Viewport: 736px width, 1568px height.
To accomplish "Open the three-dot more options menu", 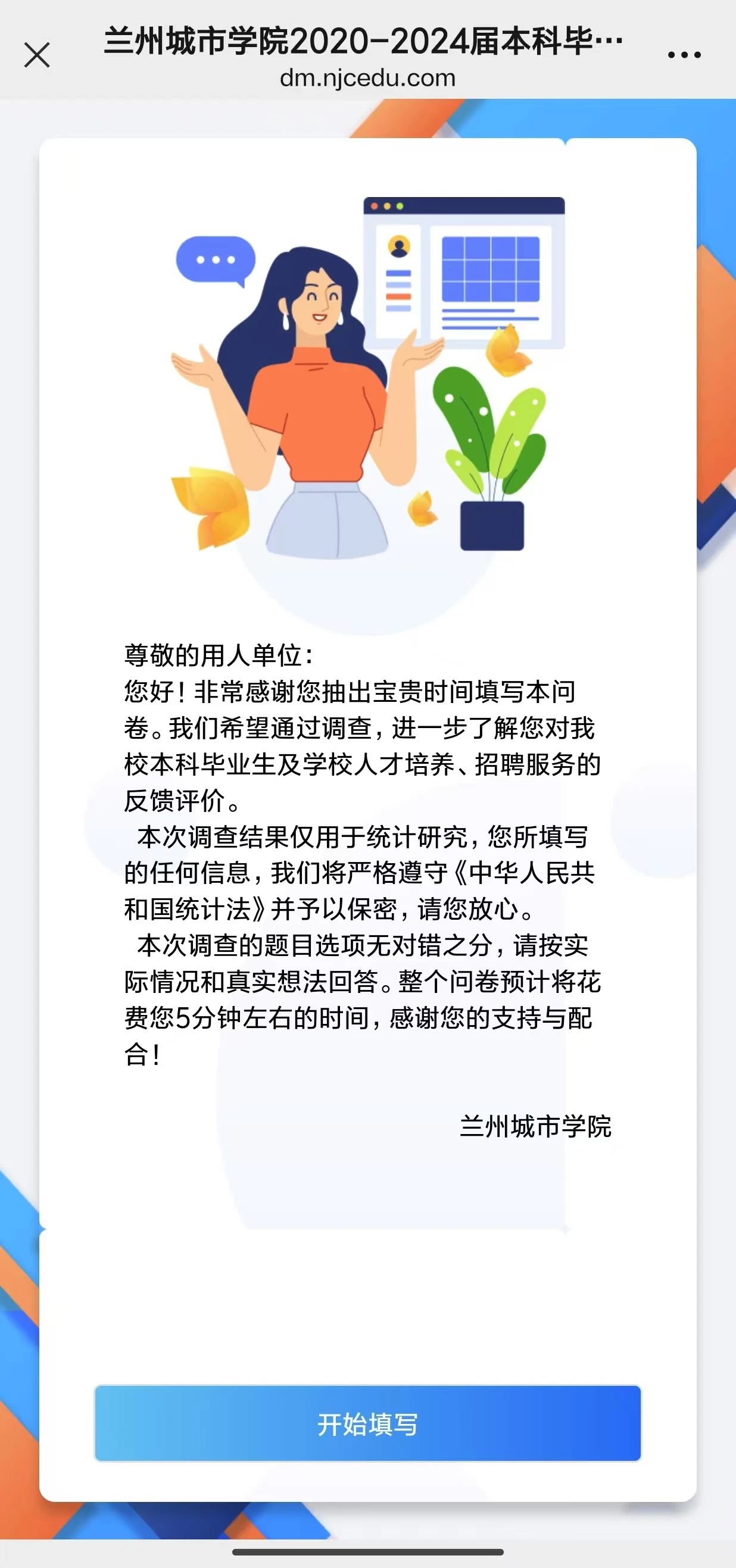I will pos(684,55).
